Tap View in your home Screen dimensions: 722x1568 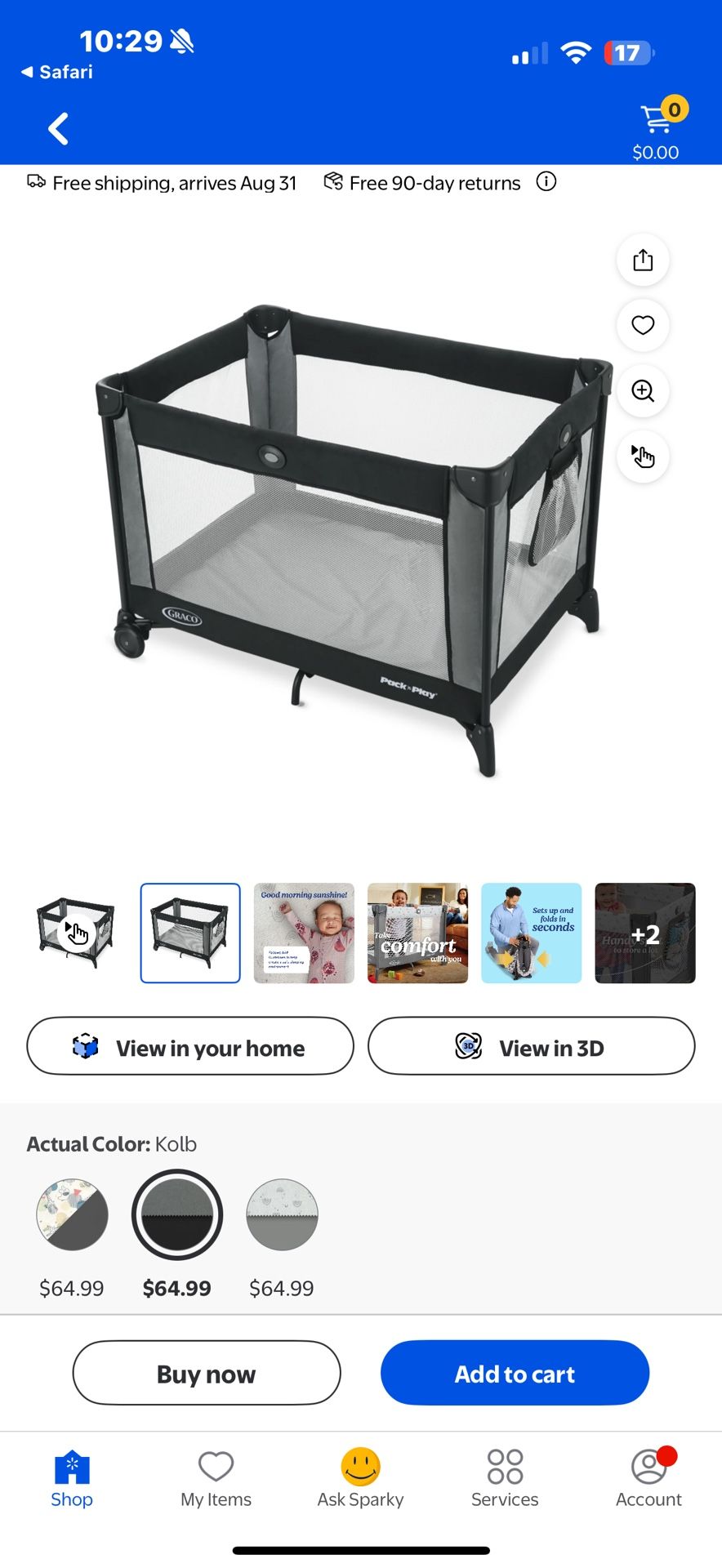190,1046
